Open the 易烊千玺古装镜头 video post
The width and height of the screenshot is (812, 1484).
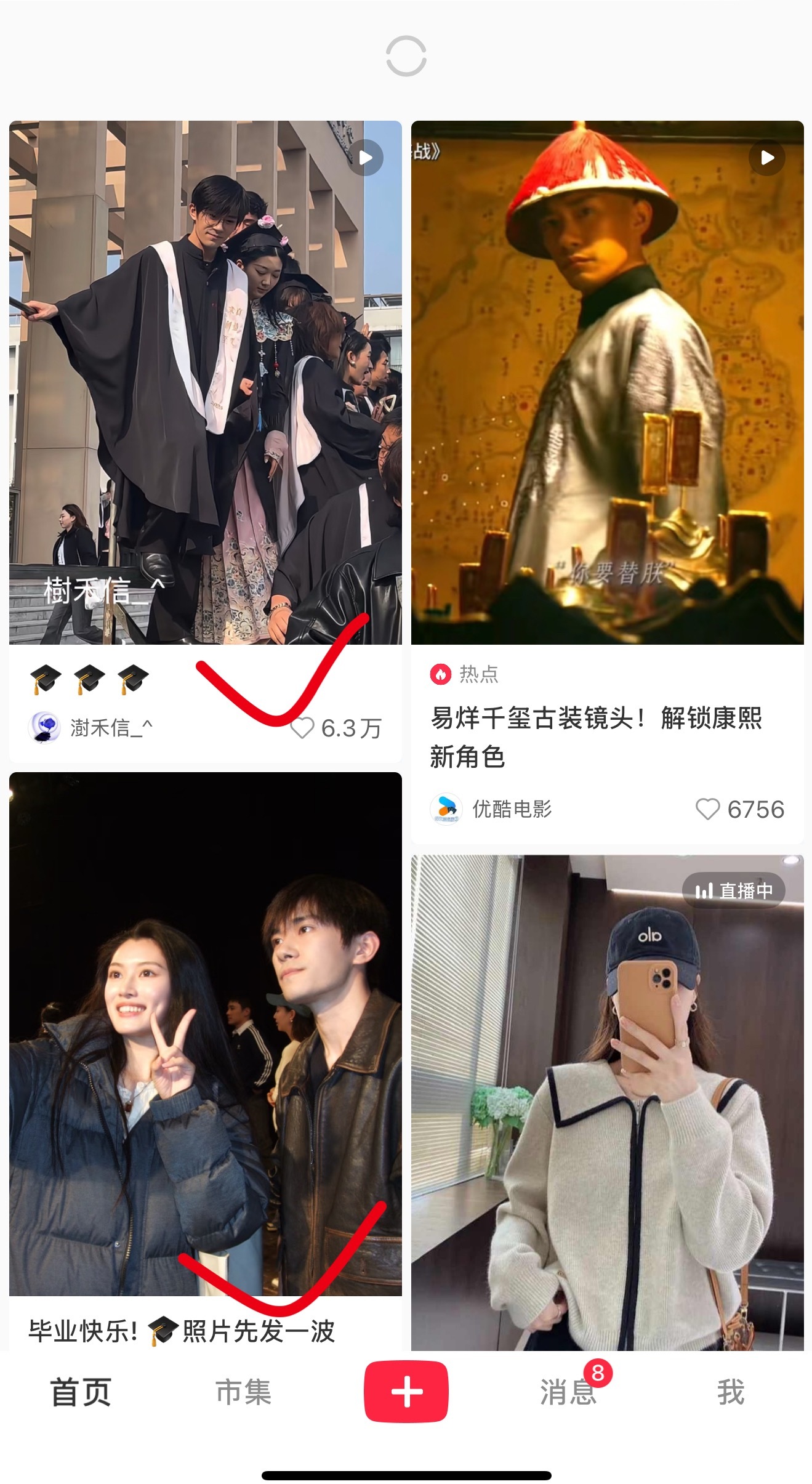(x=607, y=382)
